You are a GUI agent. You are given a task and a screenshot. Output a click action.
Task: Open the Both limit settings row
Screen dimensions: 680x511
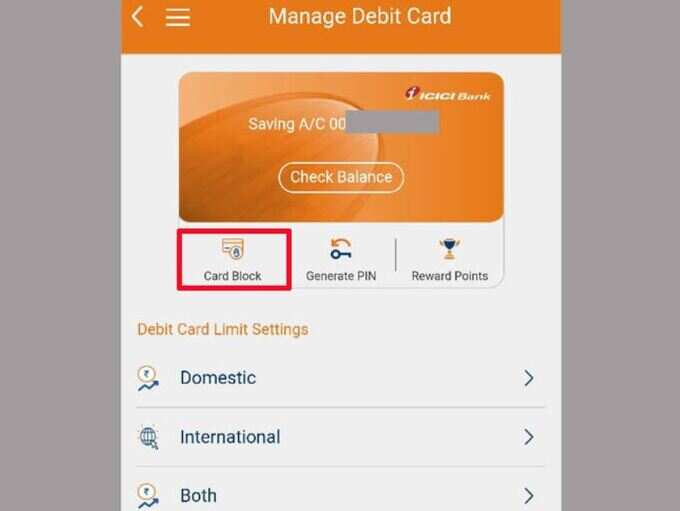click(340, 494)
